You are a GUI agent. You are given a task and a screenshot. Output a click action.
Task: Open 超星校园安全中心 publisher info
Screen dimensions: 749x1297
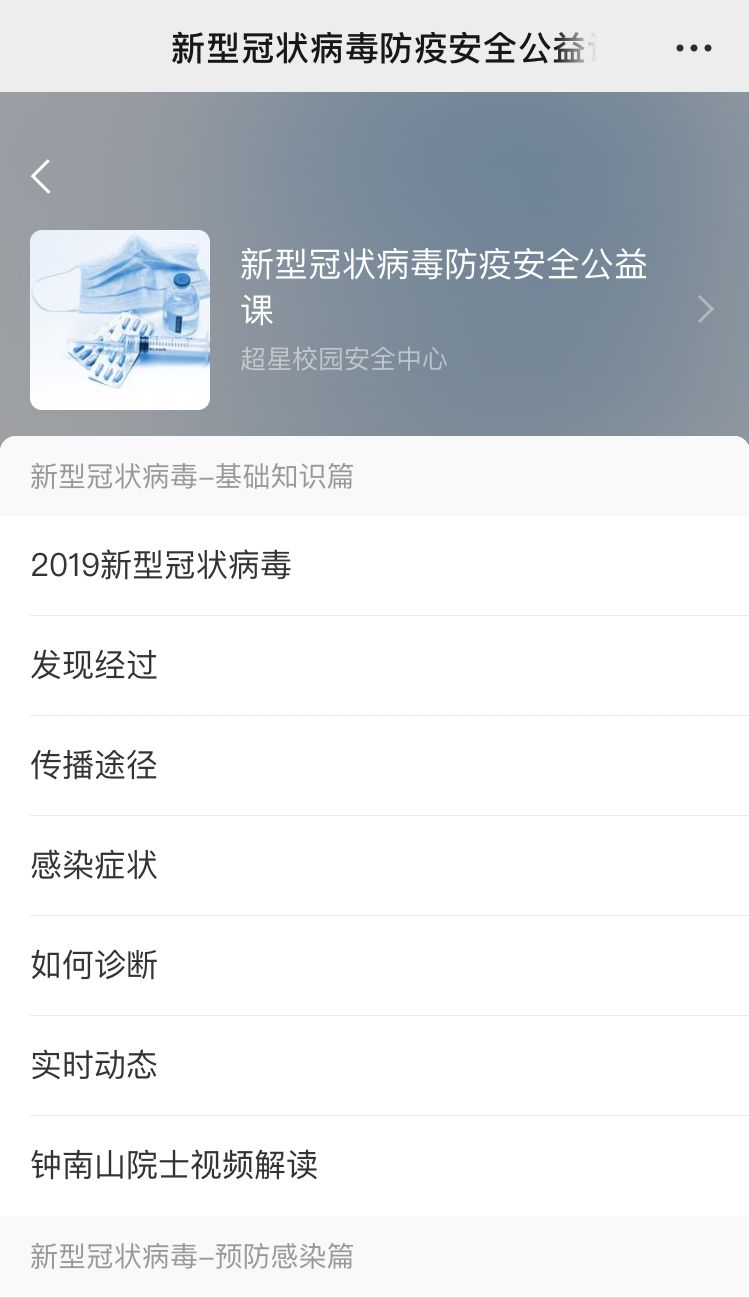[x=342, y=359]
